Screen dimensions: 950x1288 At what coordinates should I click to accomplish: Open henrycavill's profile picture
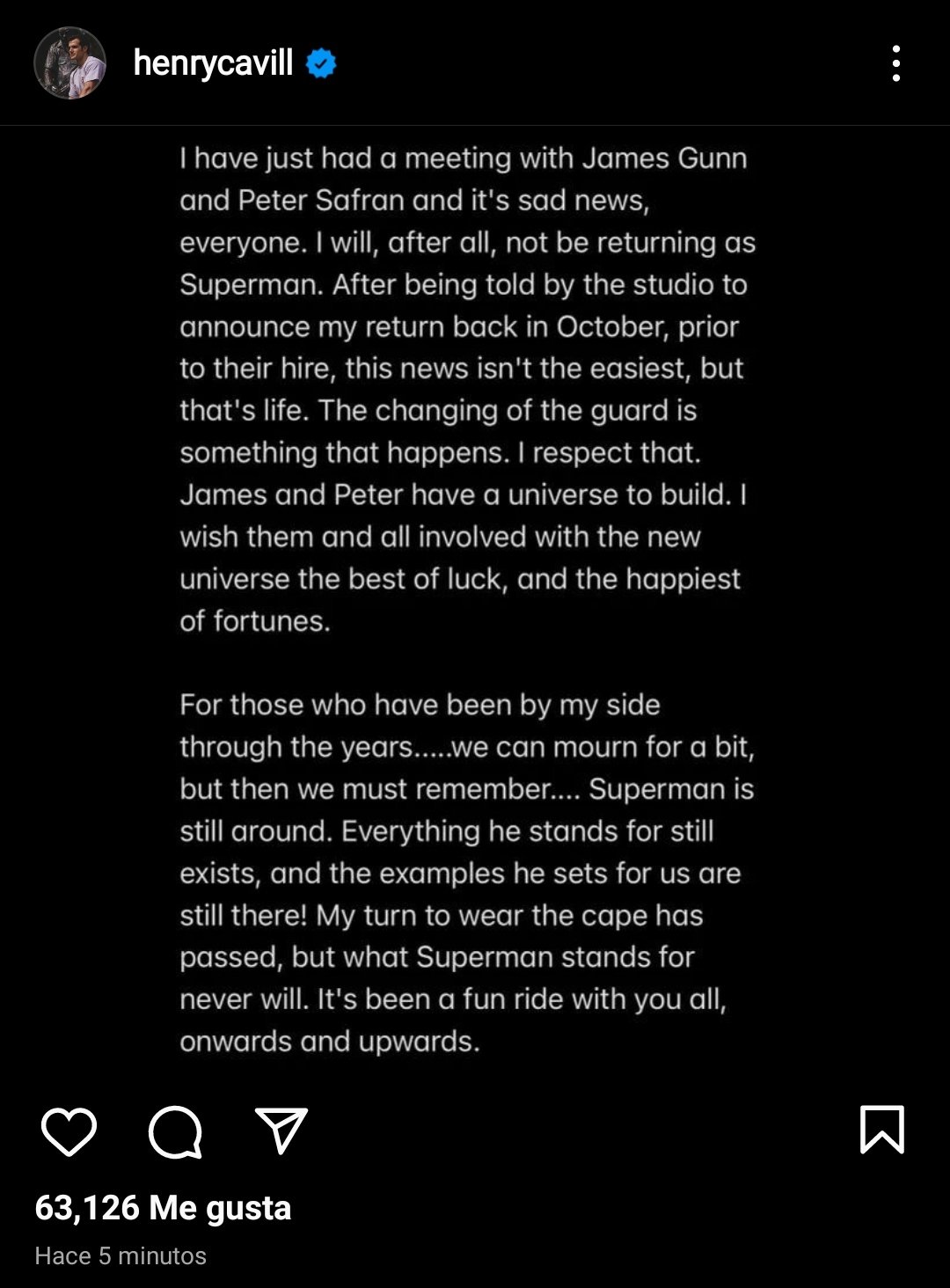pyautogui.click(x=69, y=63)
